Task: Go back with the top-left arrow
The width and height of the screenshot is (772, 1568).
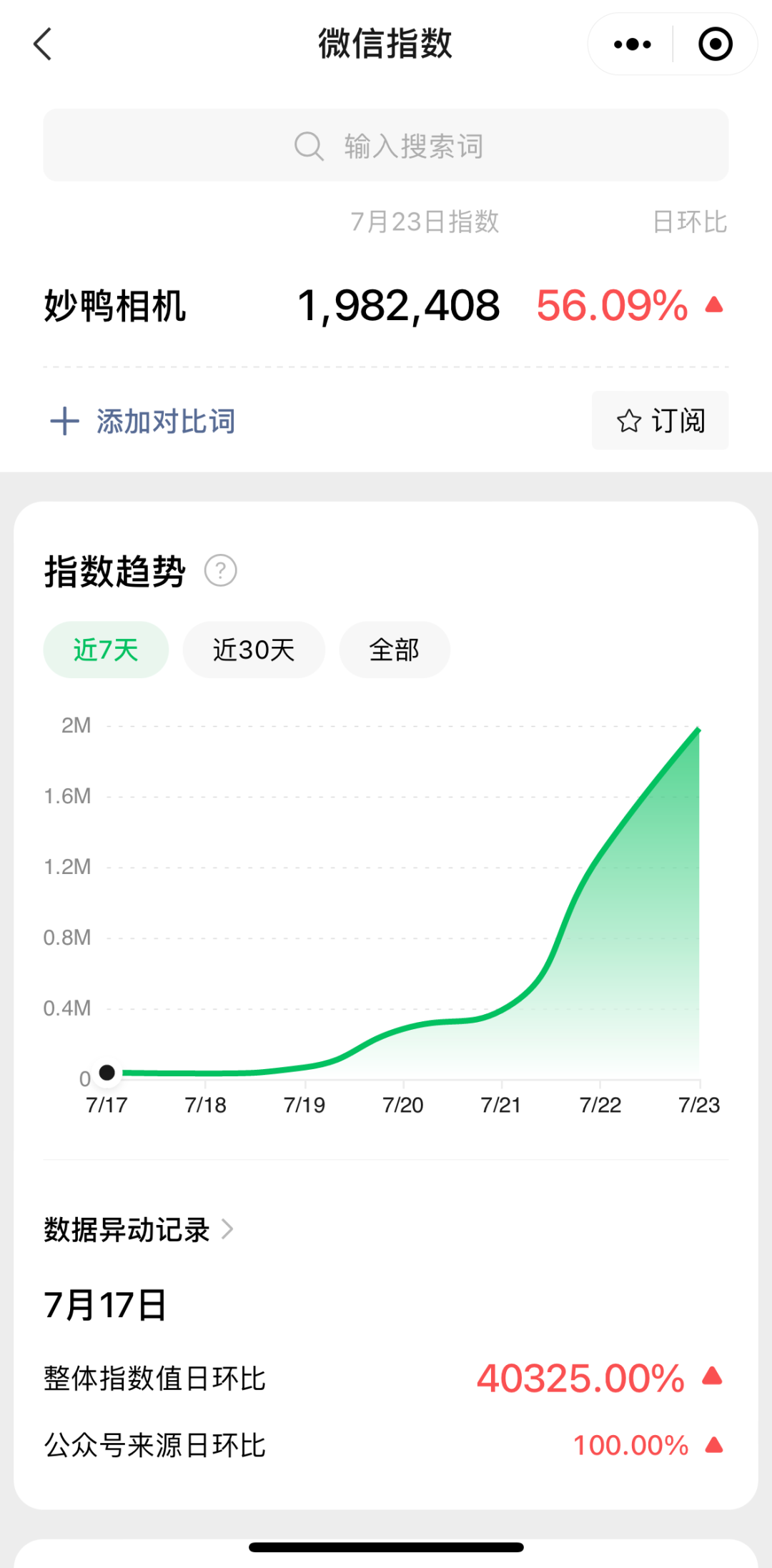Action: point(43,44)
